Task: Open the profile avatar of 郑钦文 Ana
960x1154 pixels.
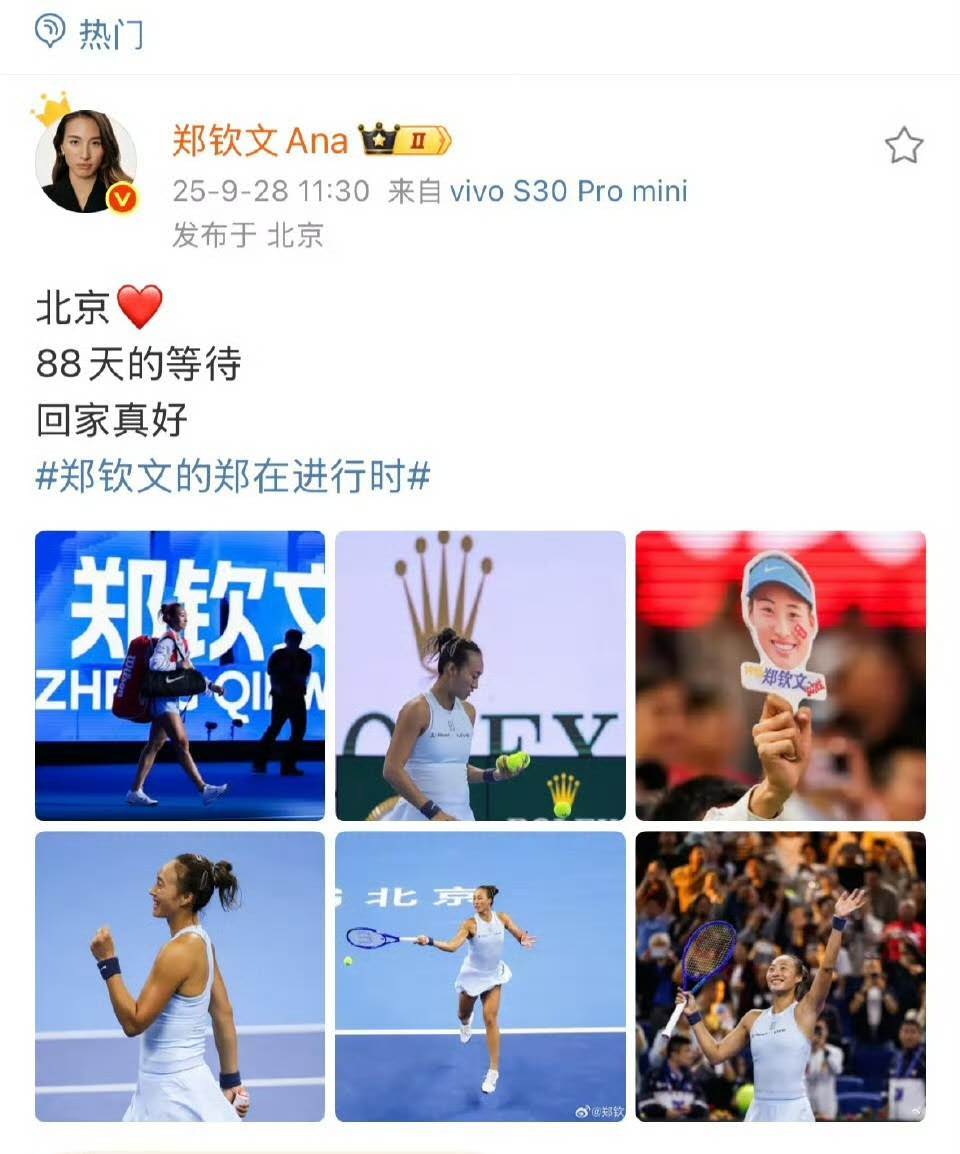Action: [85, 160]
